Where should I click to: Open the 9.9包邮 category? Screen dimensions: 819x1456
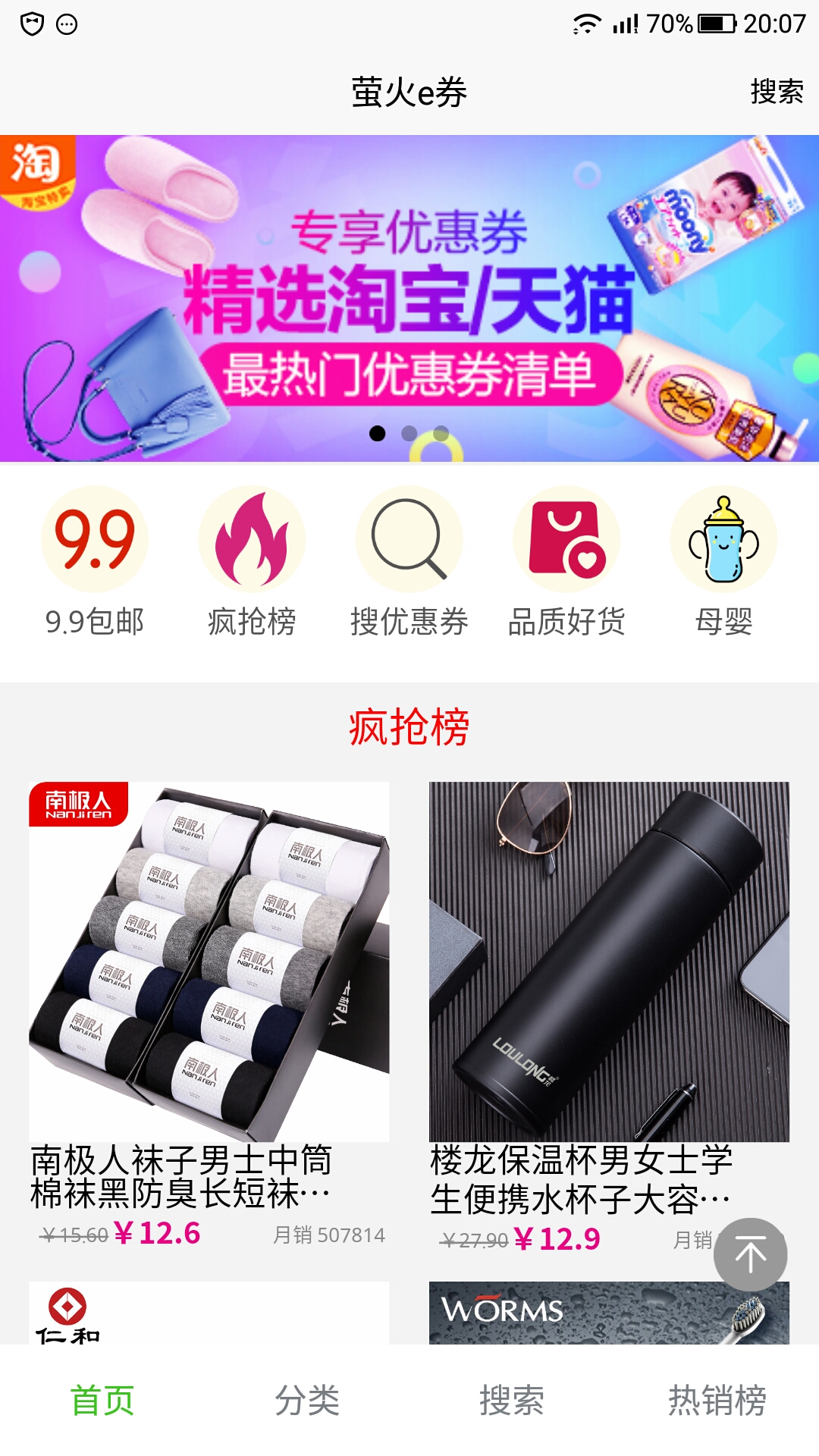95,562
